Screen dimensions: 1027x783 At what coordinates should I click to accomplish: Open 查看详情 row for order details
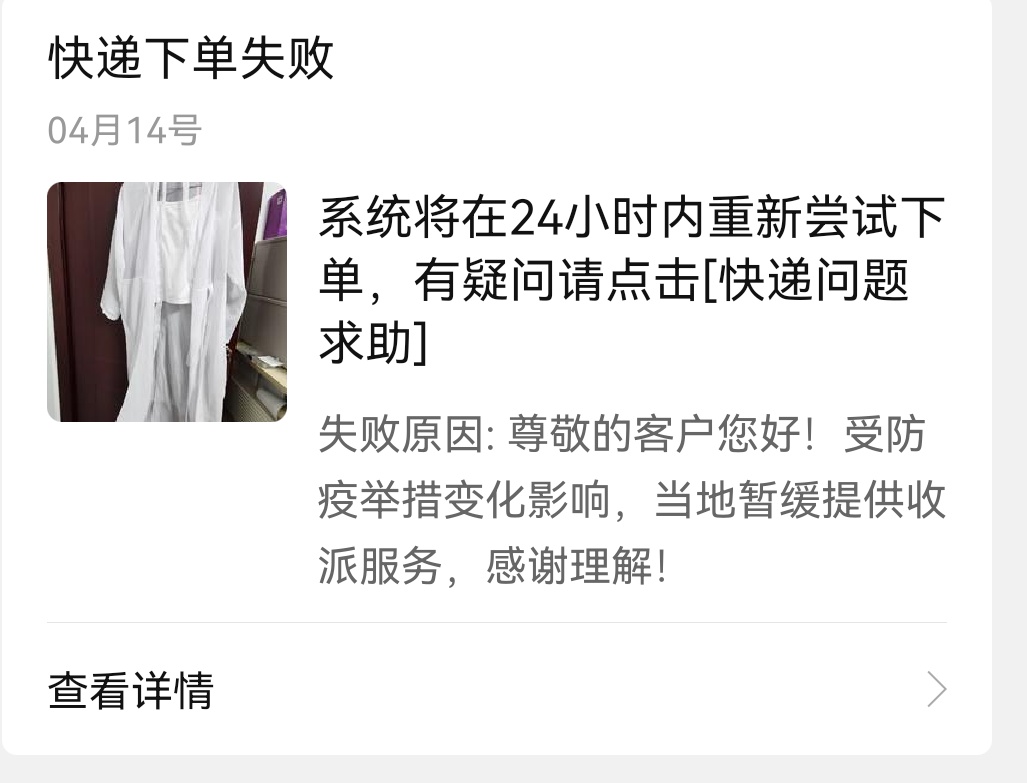click(496, 689)
